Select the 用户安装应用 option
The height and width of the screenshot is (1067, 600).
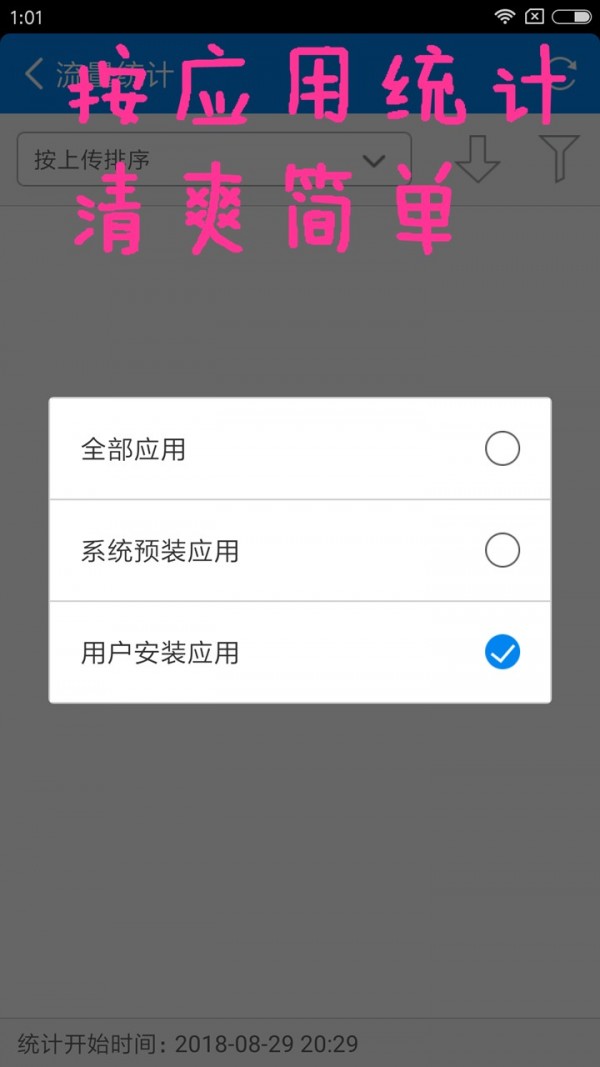pyautogui.click(x=299, y=652)
